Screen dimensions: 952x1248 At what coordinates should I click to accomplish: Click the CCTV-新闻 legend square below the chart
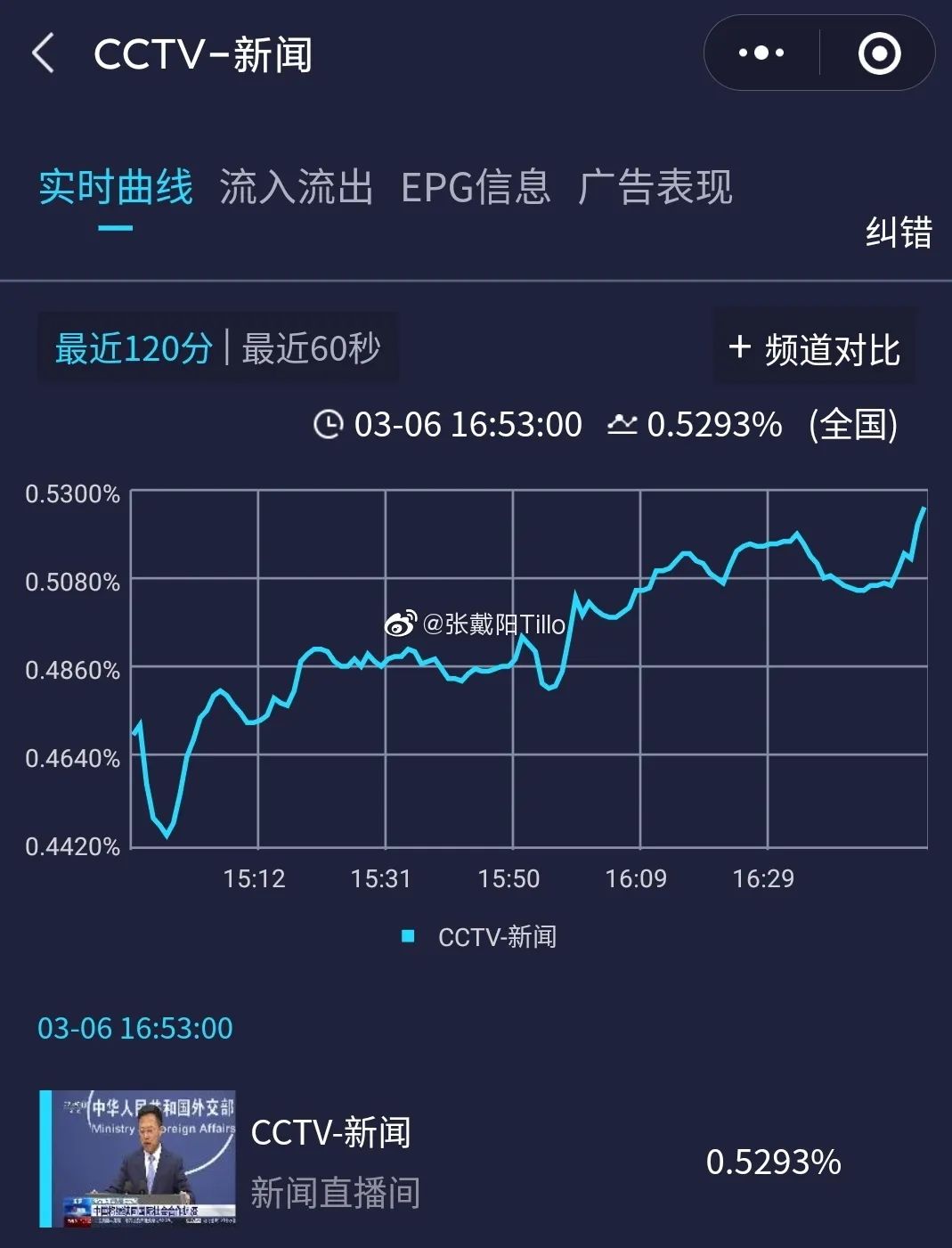pyautogui.click(x=408, y=937)
